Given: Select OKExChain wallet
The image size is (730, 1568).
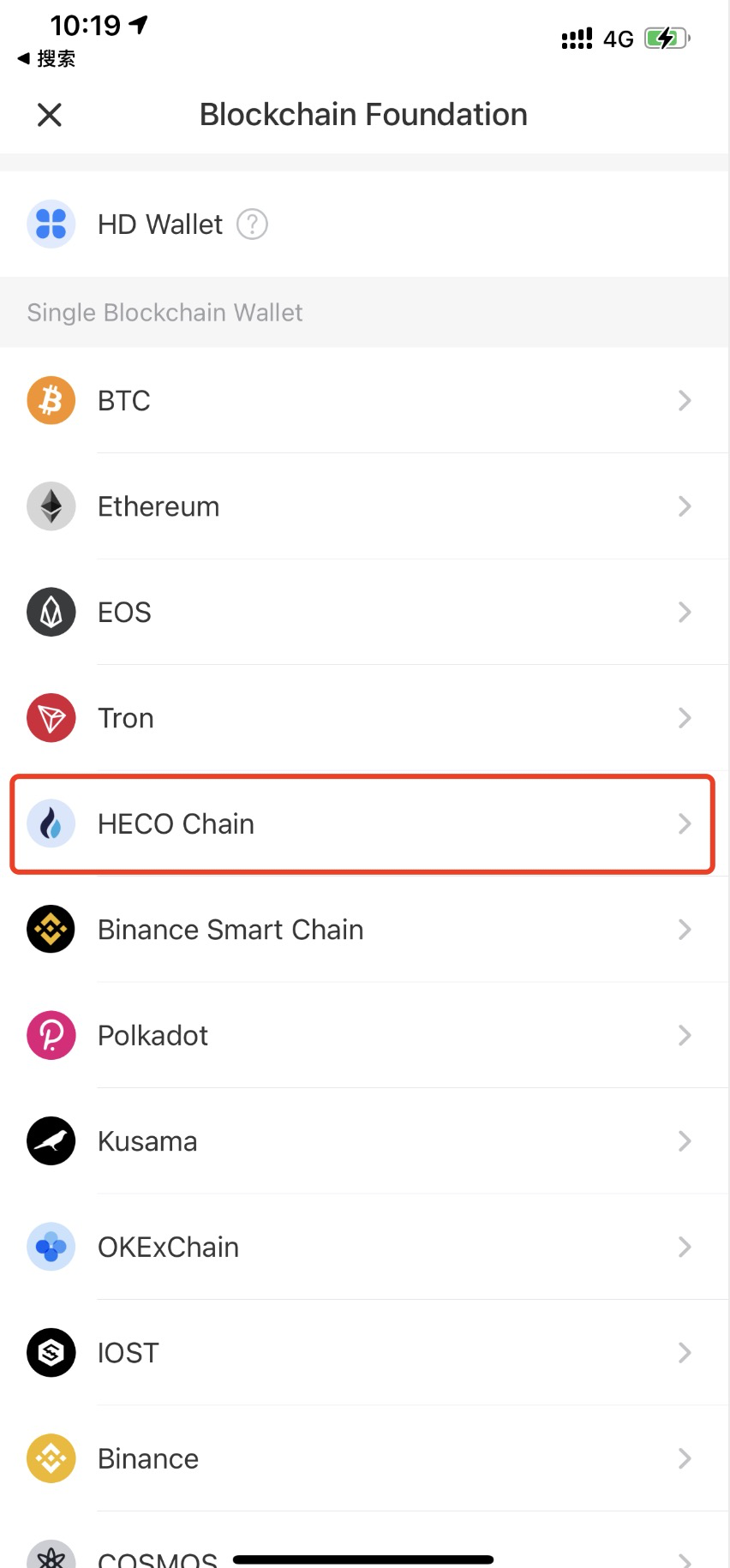Looking at the screenshot, I should pyautogui.click(x=364, y=1247).
